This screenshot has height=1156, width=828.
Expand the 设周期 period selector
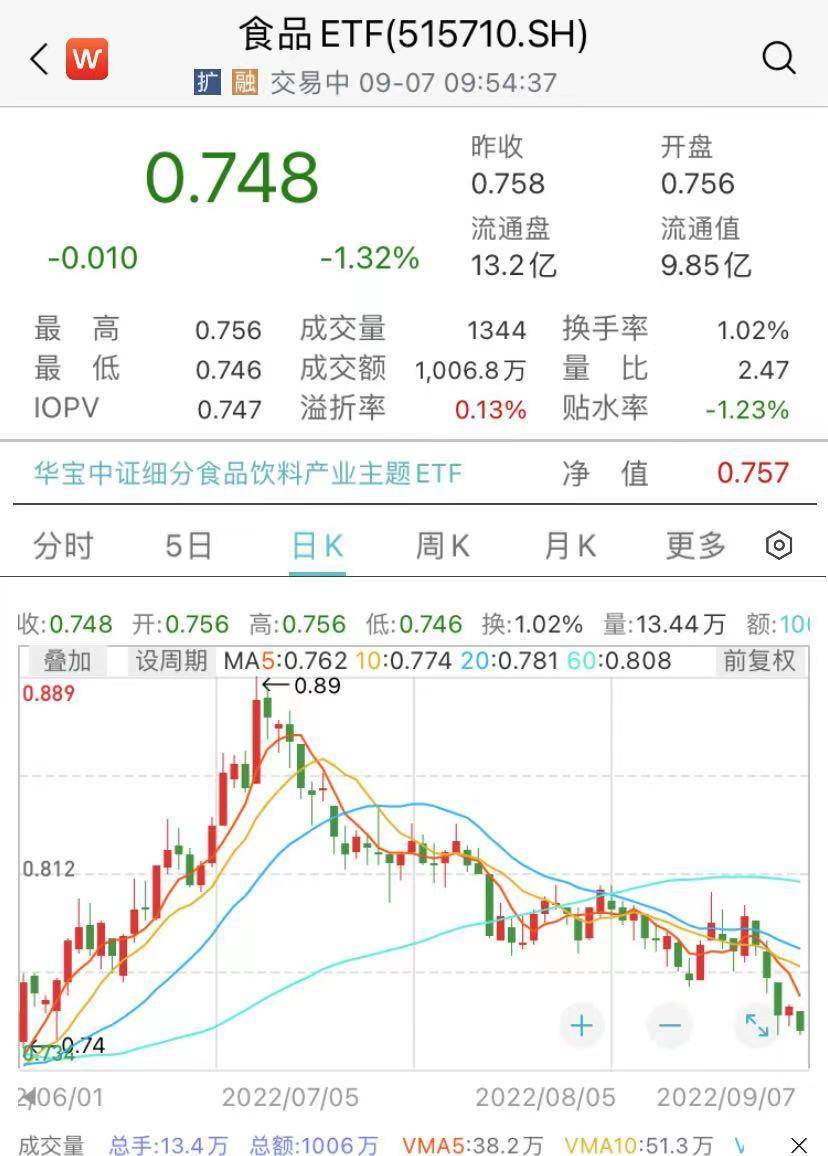(169, 661)
